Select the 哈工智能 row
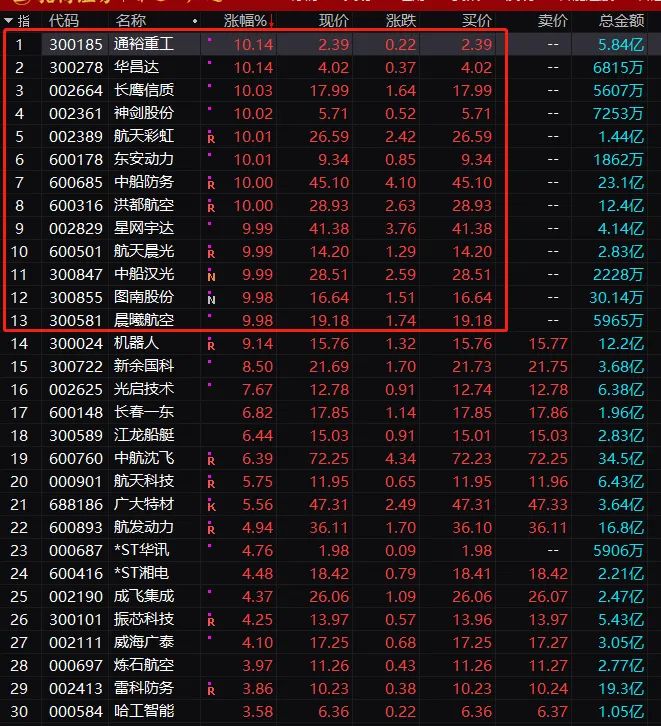 pos(144,711)
